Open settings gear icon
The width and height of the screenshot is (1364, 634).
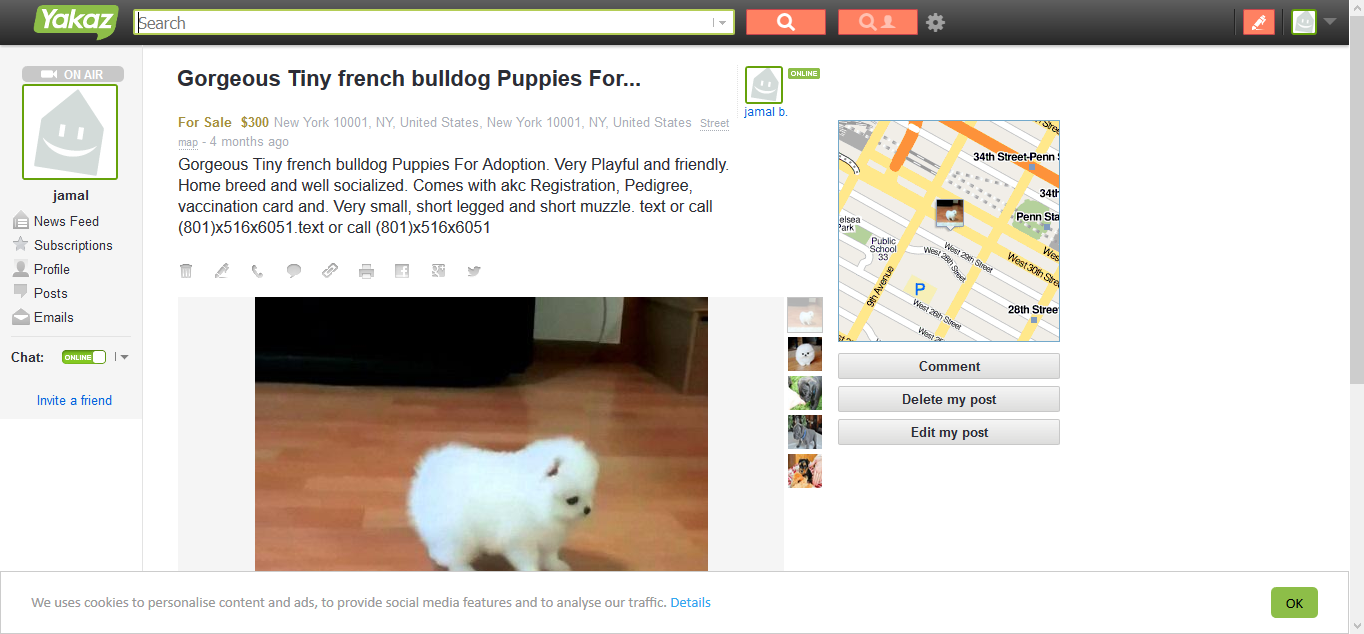point(935,22)
